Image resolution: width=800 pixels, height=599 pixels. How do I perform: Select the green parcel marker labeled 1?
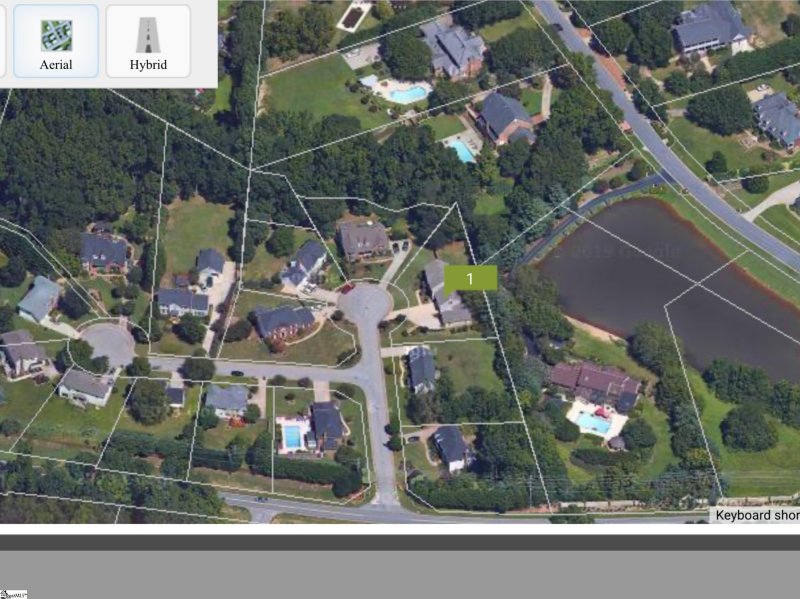click(x=470, y=278)
